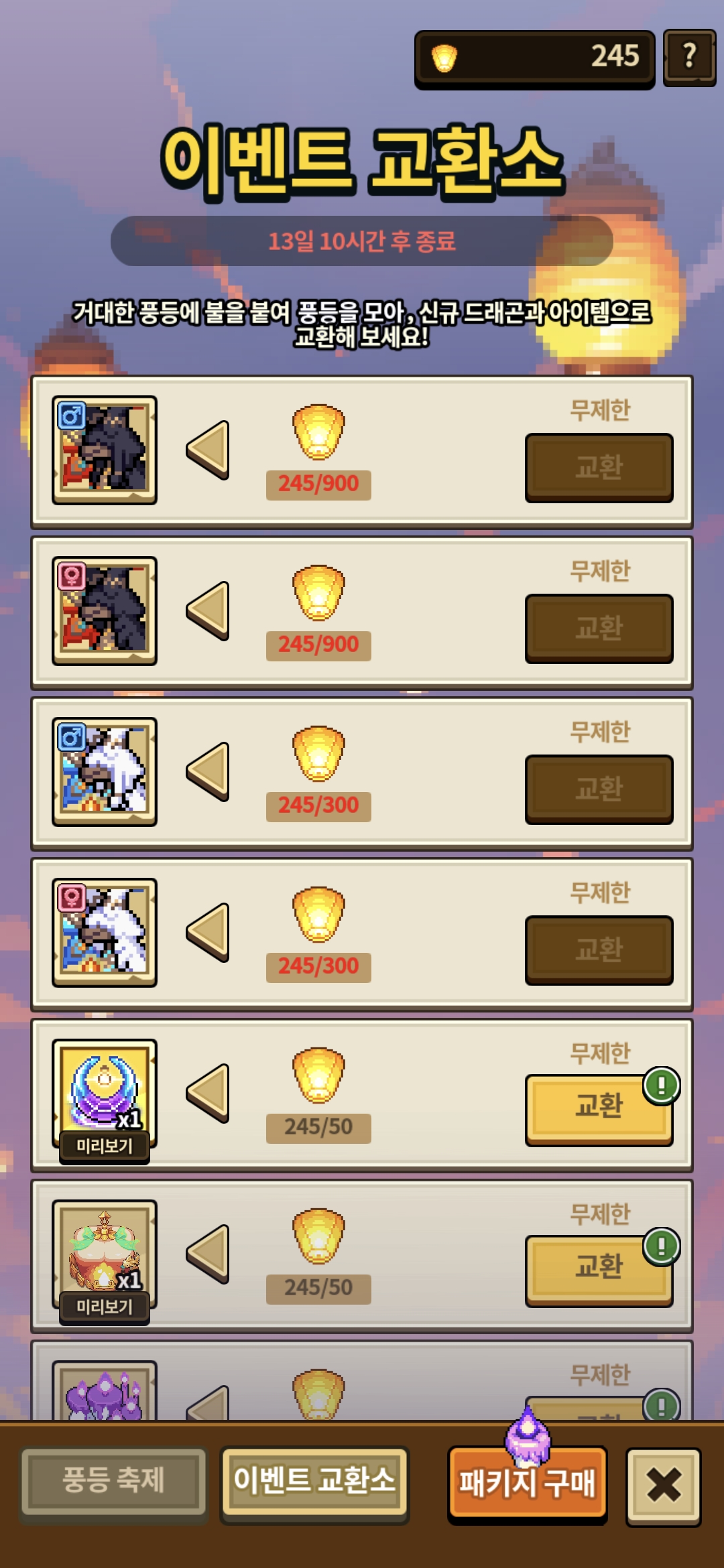View the male black dragon card
Image resolution: width=724 pixels, height=1568 pixels.
pyautogui.click(x=105, y=450)
